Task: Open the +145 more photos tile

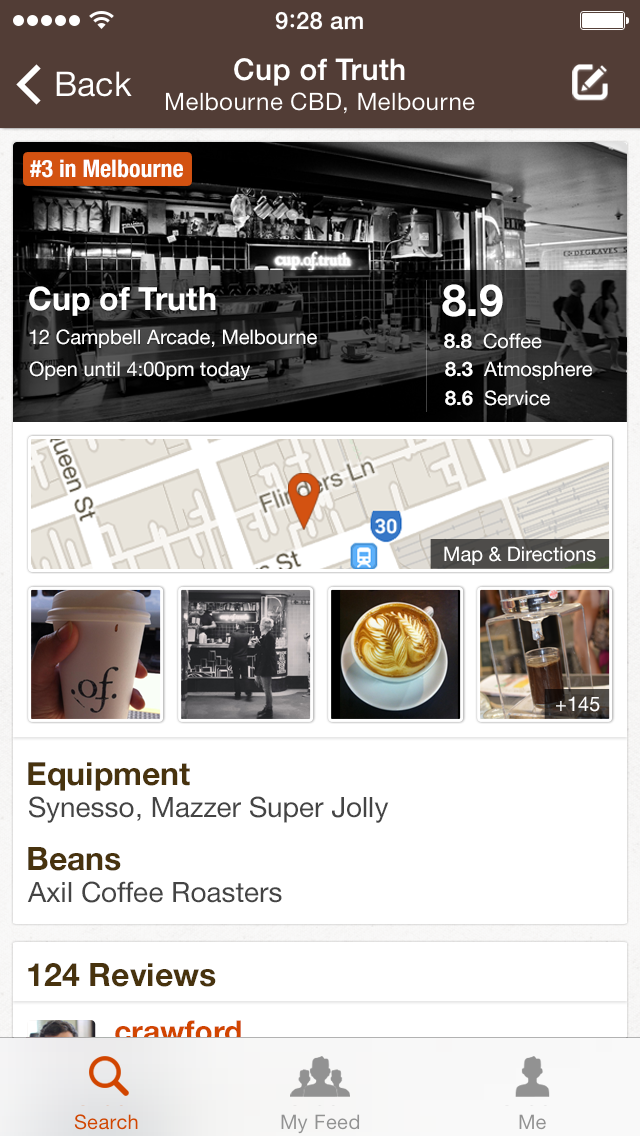Action: 544,655
